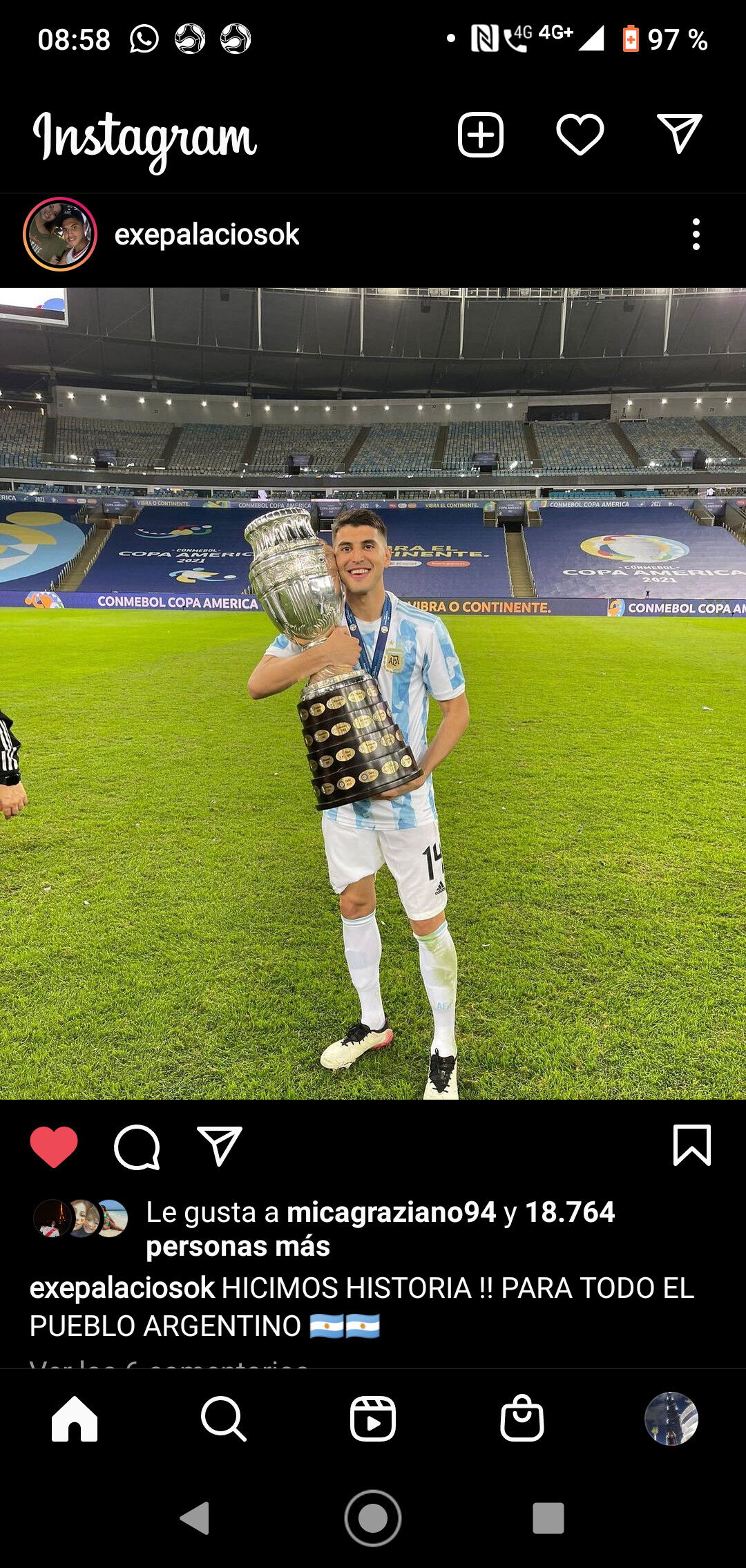The image size is (746, 1568).
Task: Comment on exepalaciosok's post
Action: [137, 1147]
